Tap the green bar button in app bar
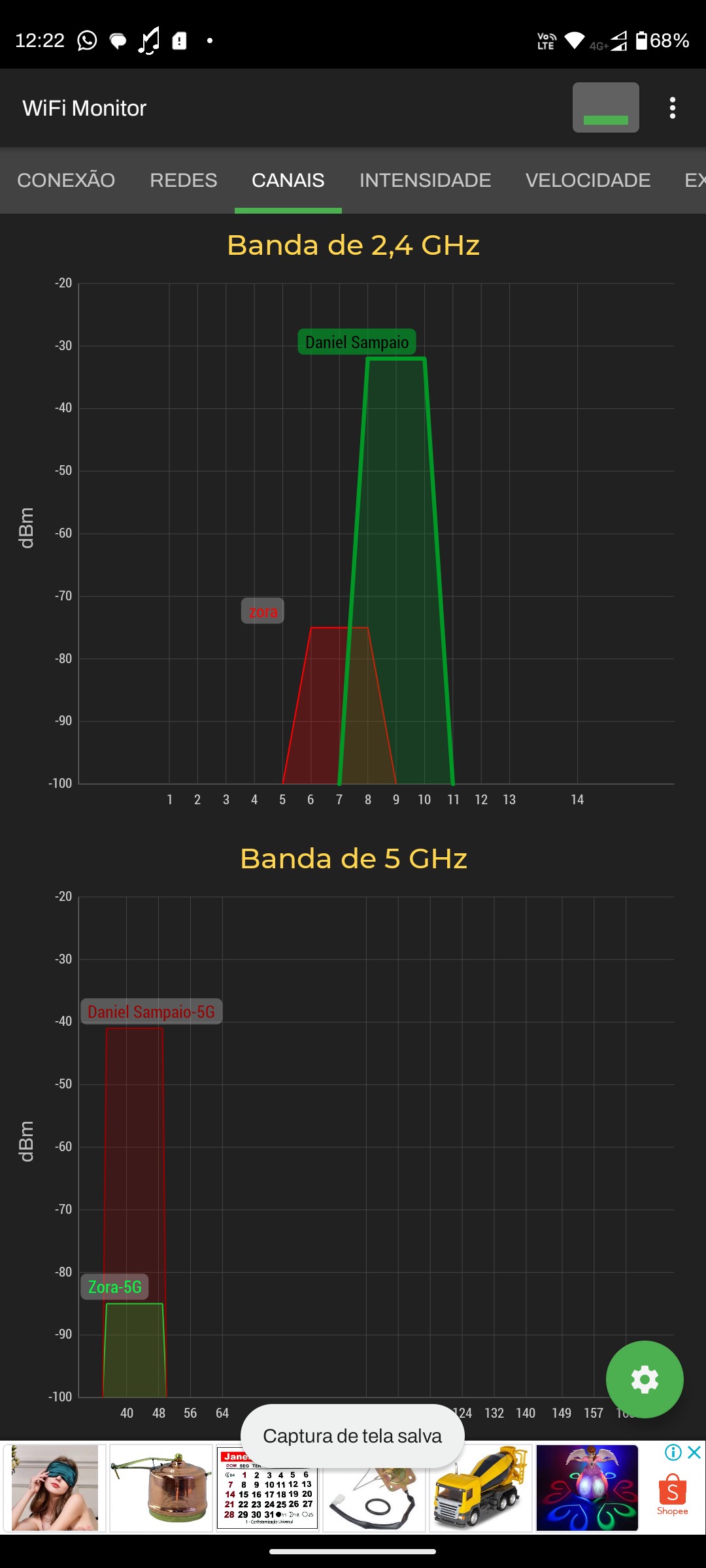 (x=605, y=108)
